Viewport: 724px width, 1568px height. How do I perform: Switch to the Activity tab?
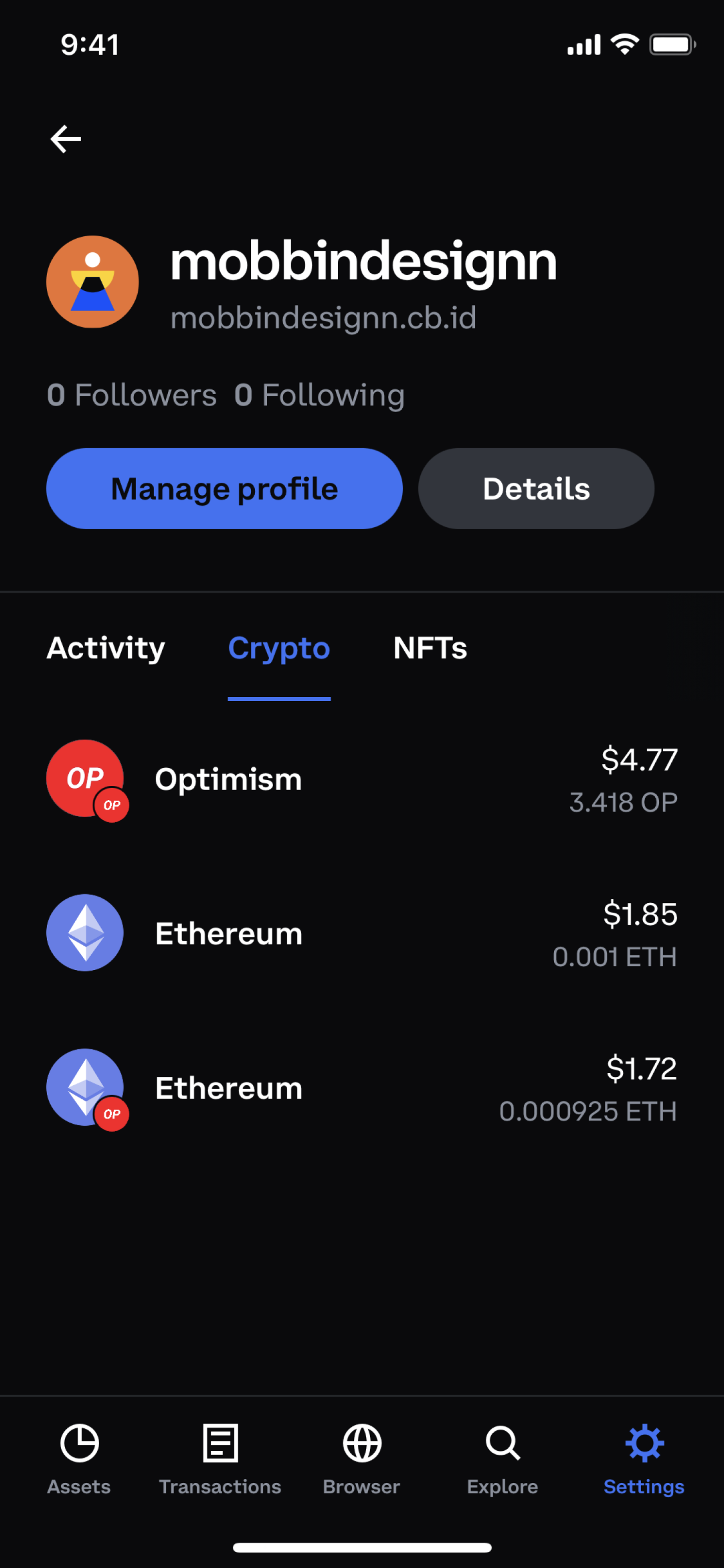coord(106,648)
